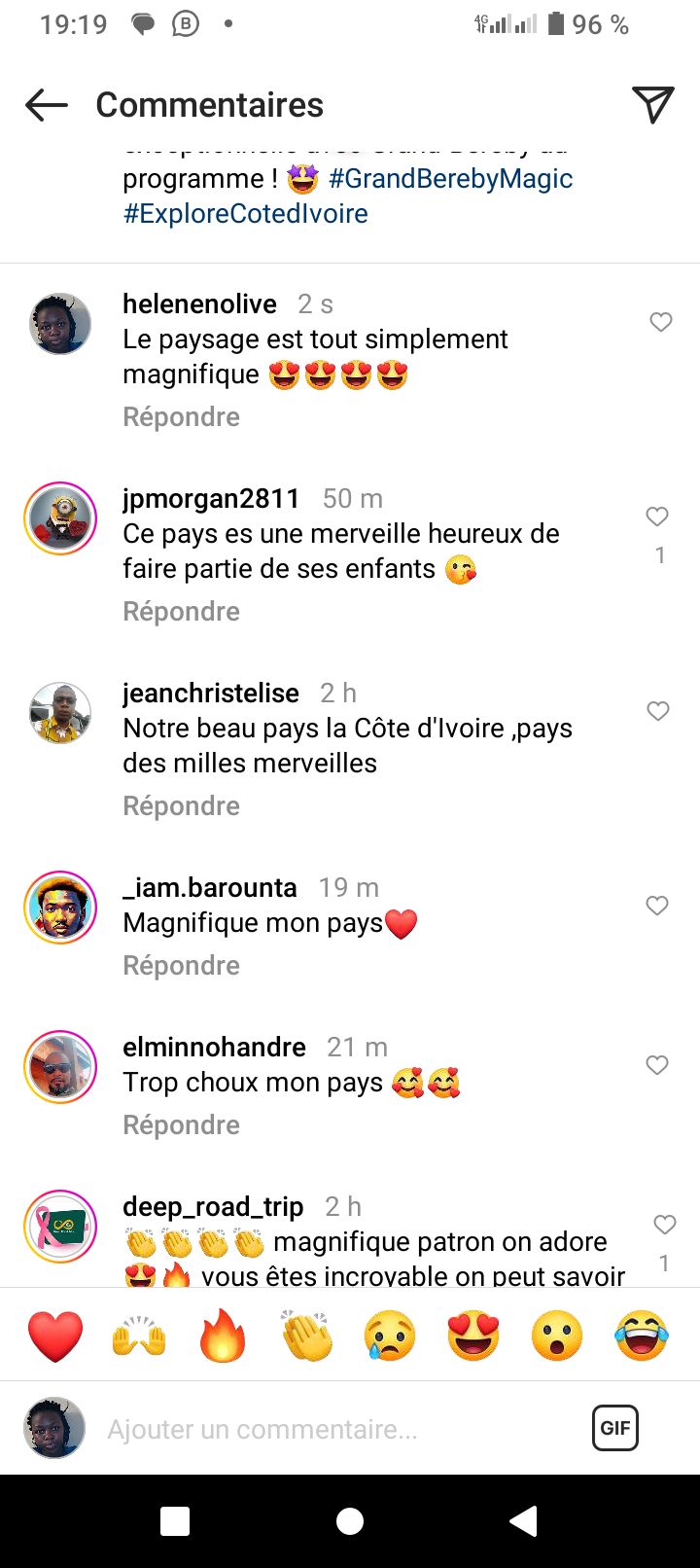This screenshot has width=700, height=1568.
Task: Tap the system home button
Action: (x=350, y=1521)
